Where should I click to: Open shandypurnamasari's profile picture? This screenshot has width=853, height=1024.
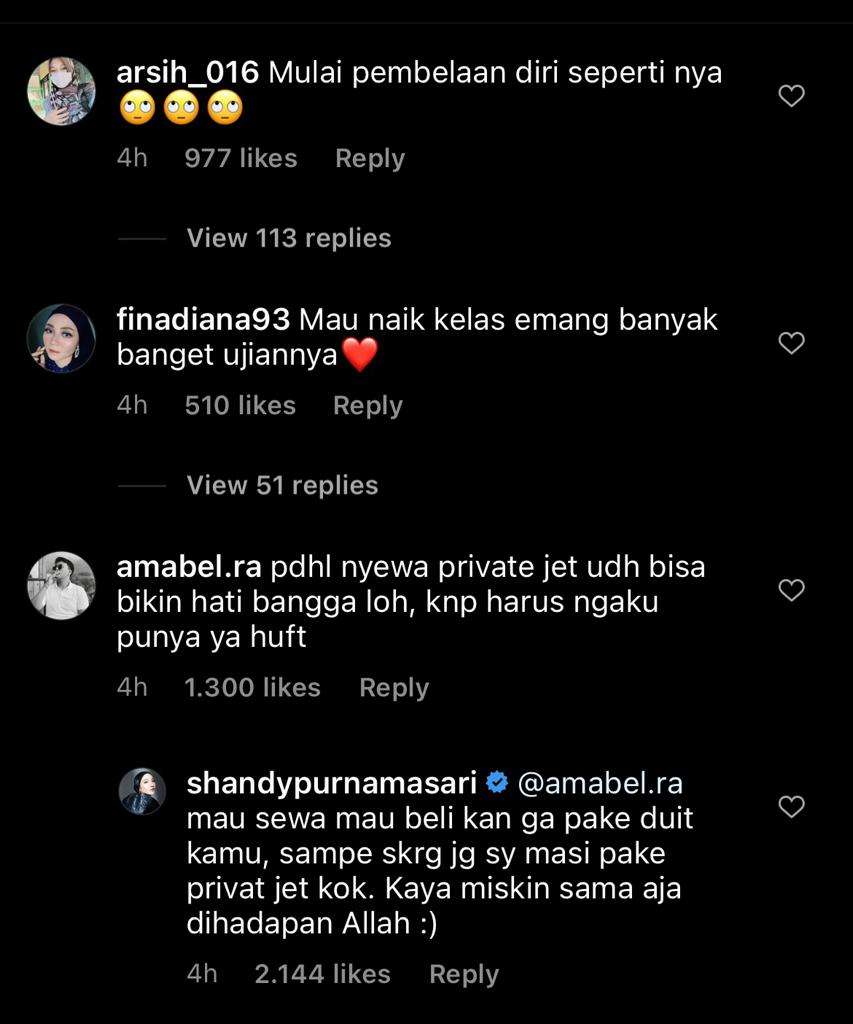coord(142,792)
